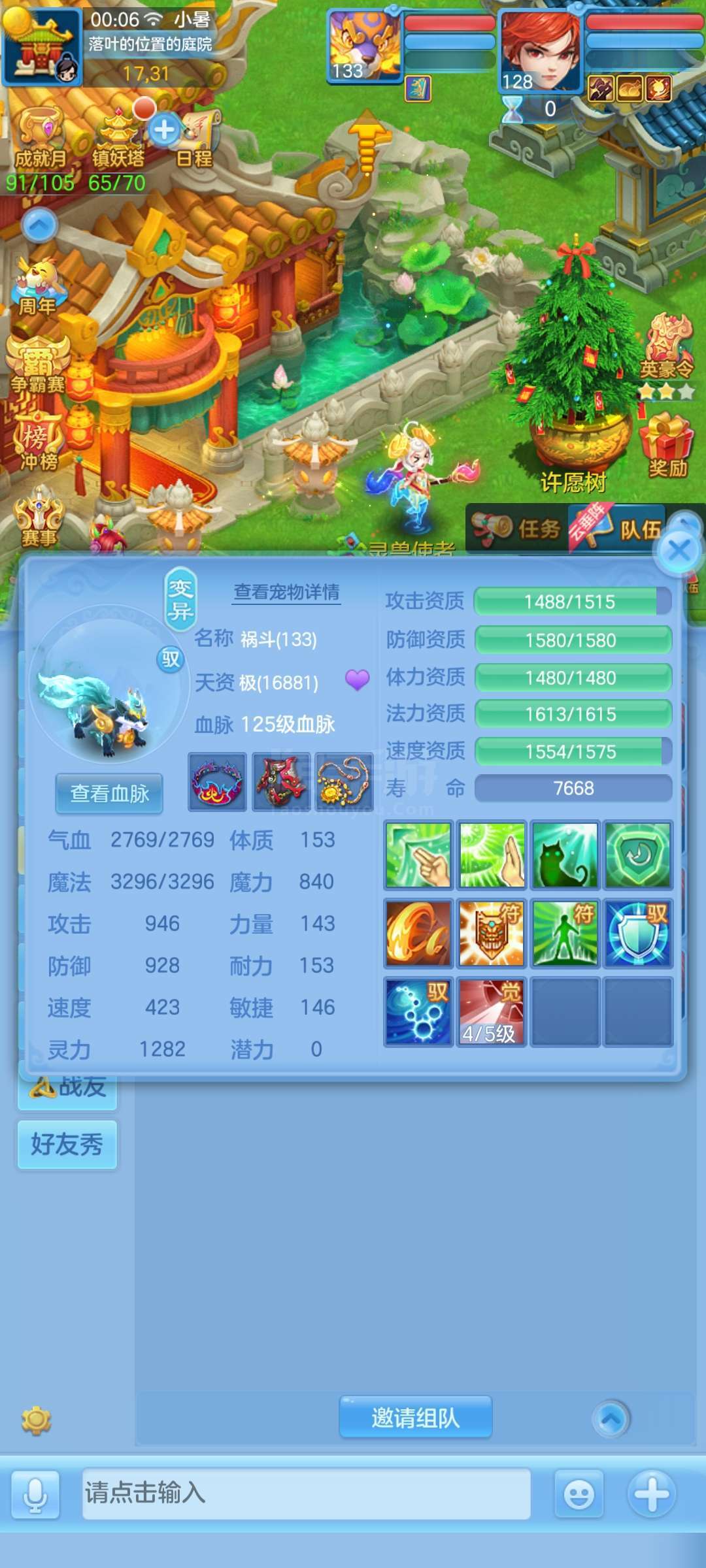
Task: Tap the 邀请组队 button
Action: coord(416,1418)
